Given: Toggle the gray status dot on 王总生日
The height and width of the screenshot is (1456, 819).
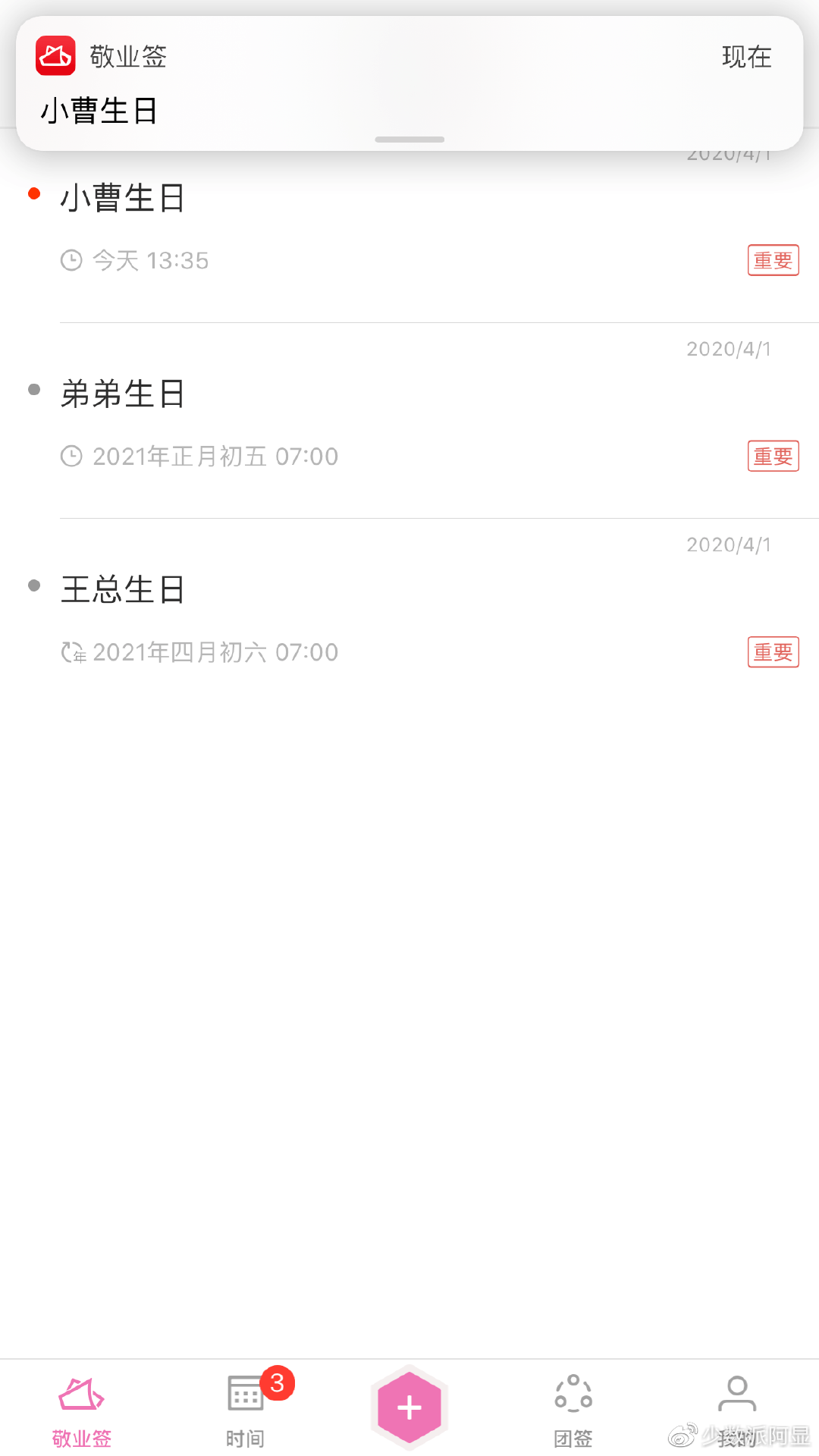Looking at the screenshot, I should pyautogui.click(x=33, y=585).
